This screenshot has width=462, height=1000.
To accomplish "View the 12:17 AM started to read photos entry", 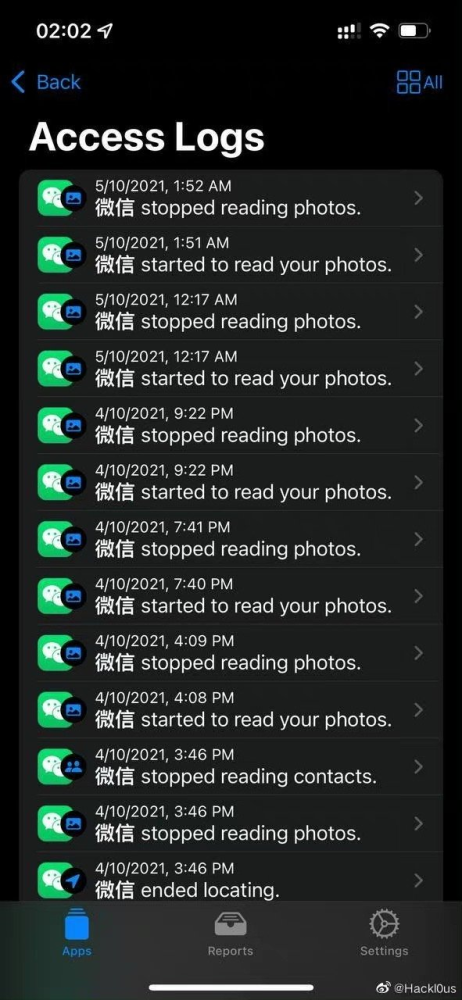I will 231,368.
